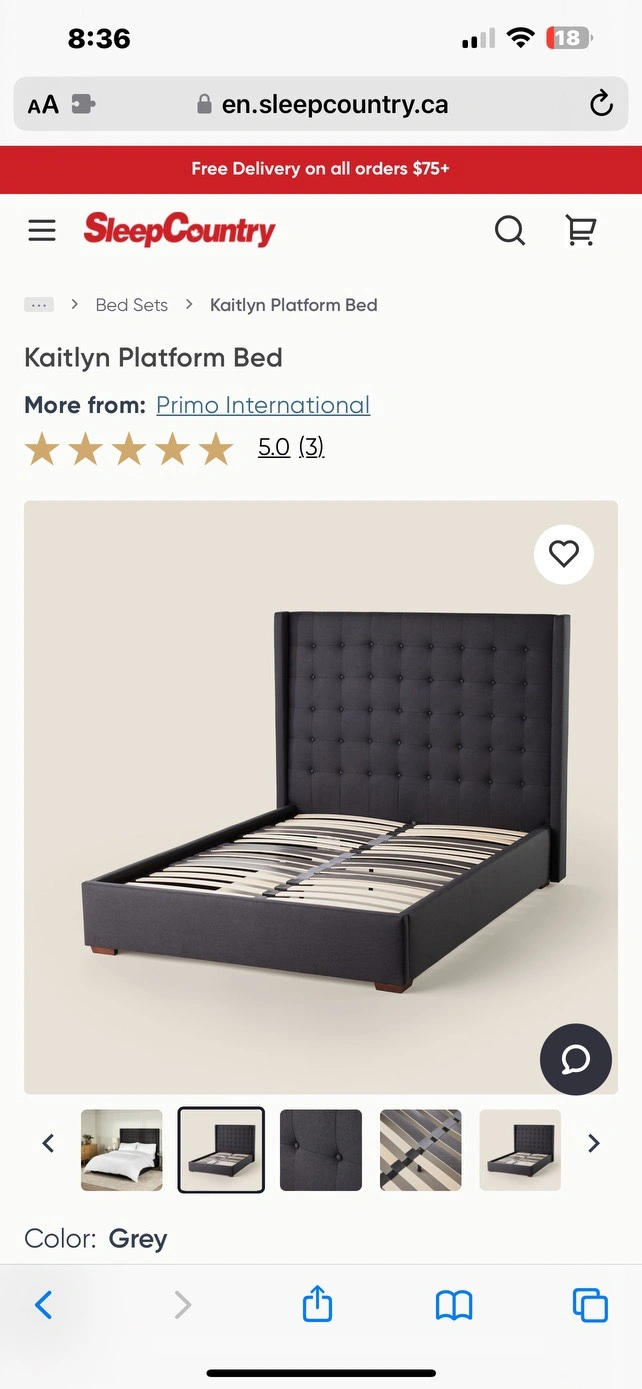Open the hamburger menu

coord(42,231)
